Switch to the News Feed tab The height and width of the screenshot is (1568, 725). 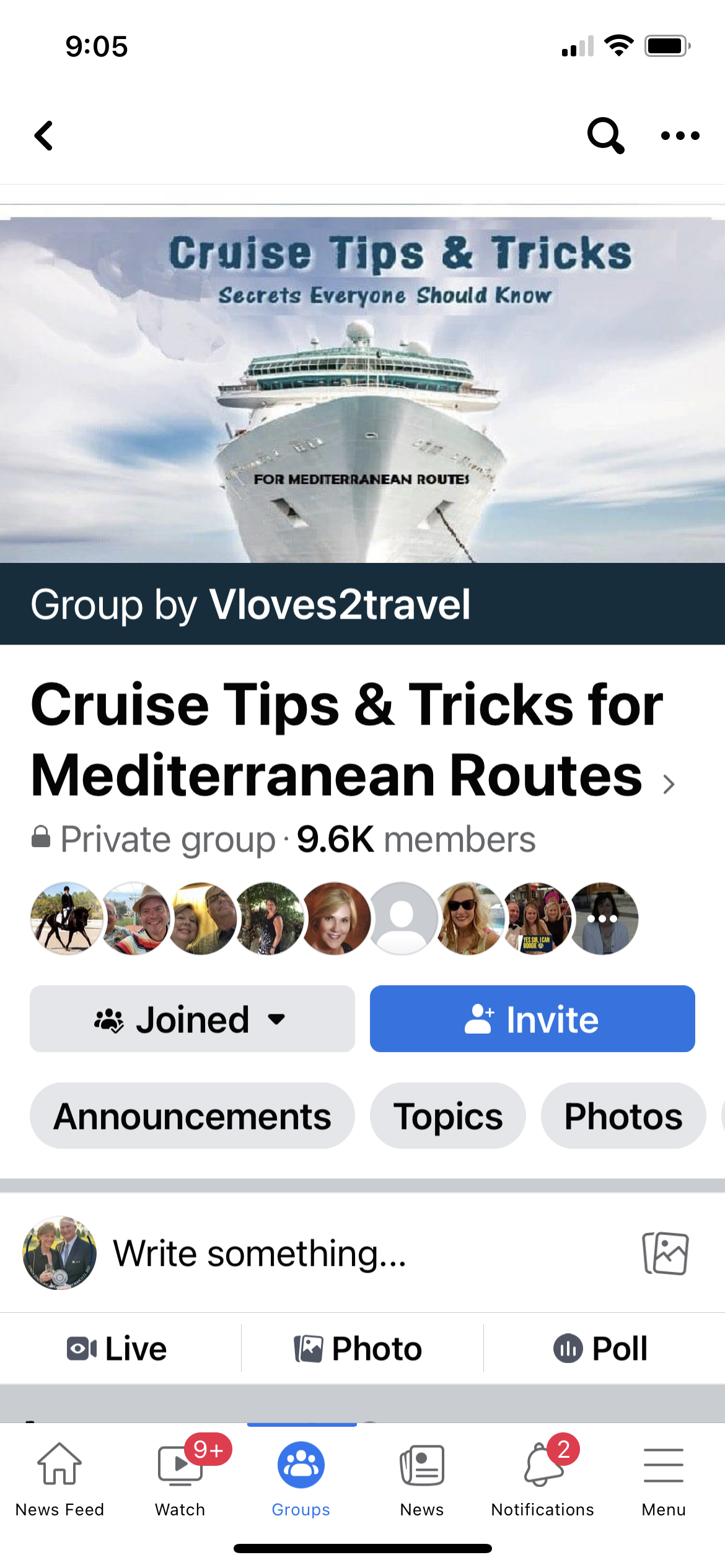click(x=59, y=1479)
